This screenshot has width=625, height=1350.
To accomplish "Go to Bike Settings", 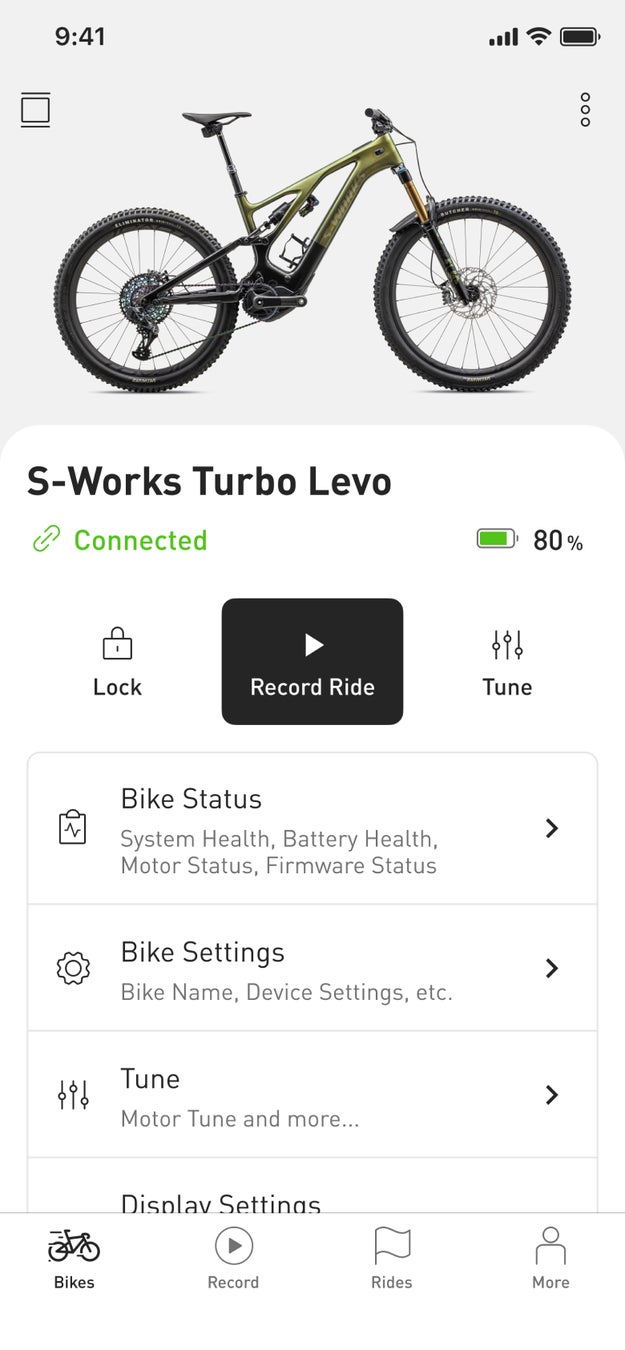I will coord(312,968).
